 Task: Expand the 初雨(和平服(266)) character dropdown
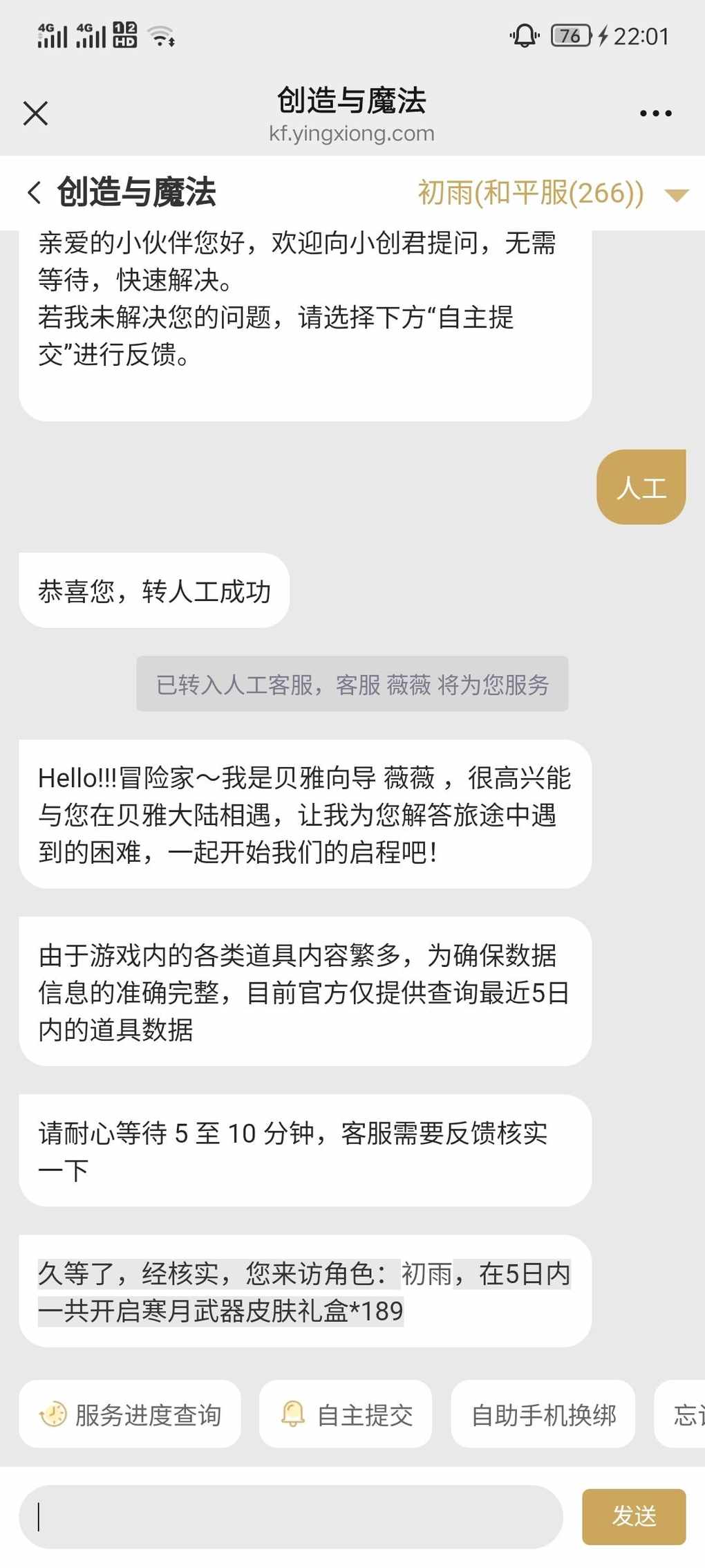676,194
